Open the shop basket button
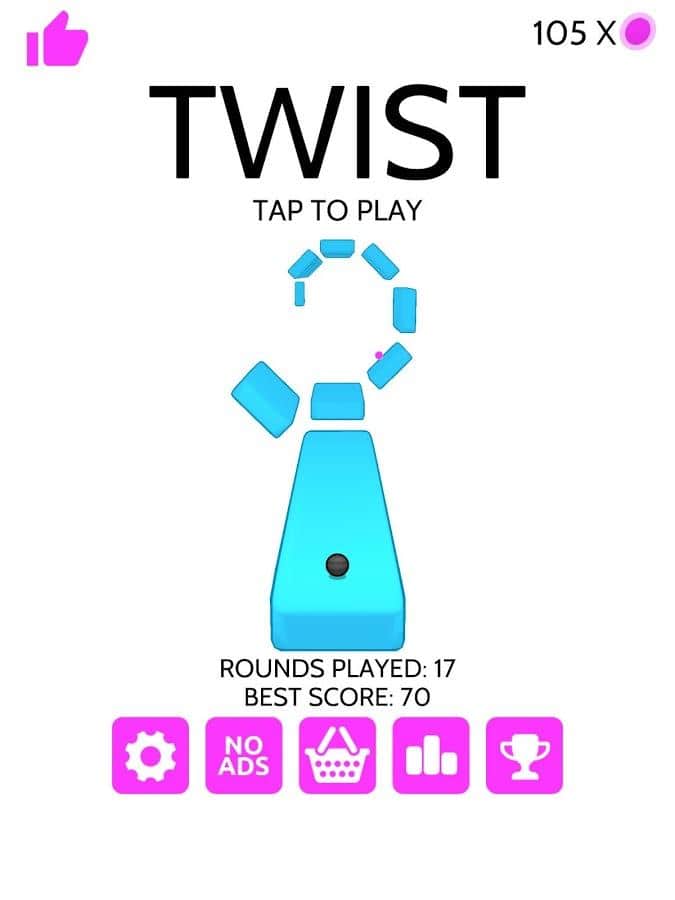Viewport: 675px width, 900px height. 337,755
